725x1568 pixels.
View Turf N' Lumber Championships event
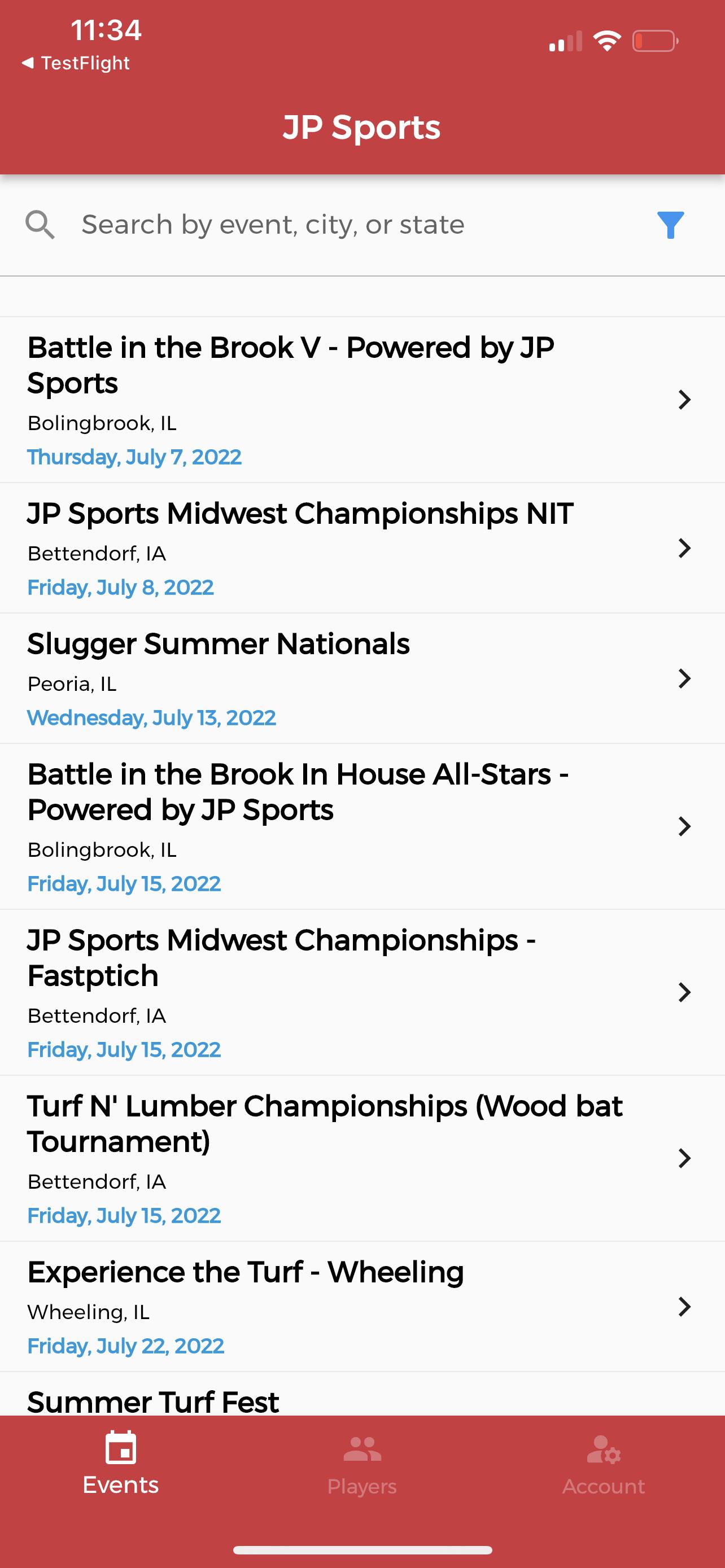(x=362, y=1158)
